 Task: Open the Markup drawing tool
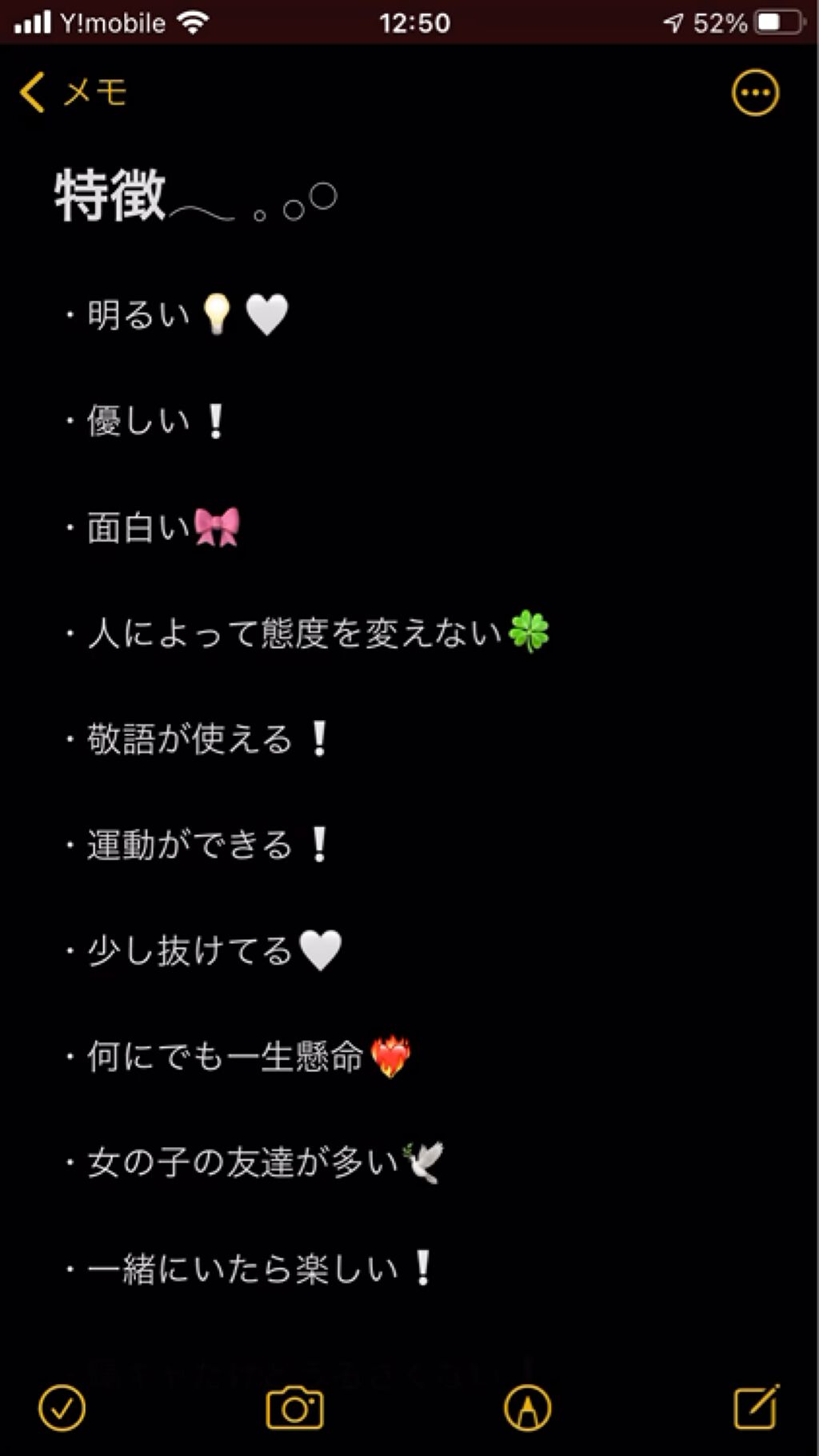point(529,1408)
